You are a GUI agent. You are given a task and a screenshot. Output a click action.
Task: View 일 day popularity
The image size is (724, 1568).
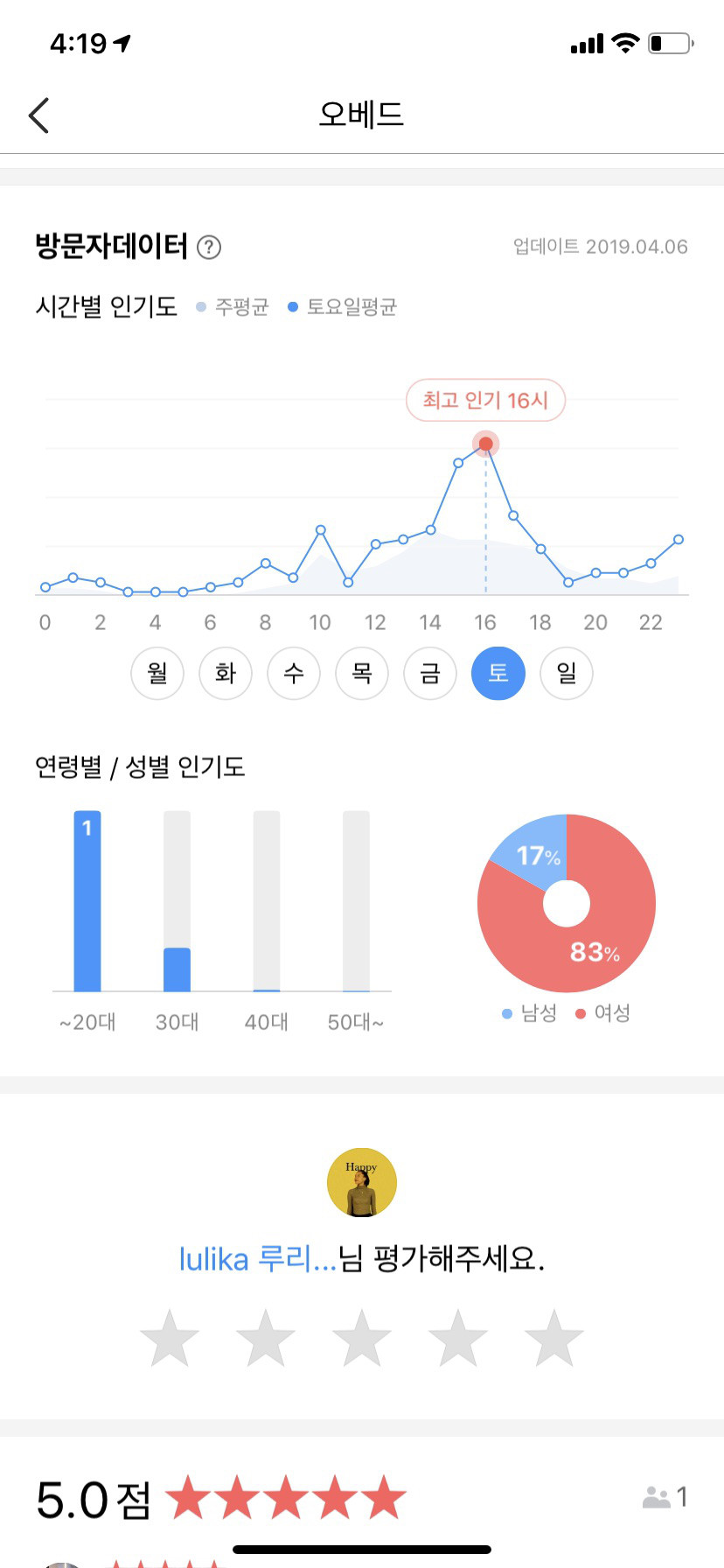567,673
